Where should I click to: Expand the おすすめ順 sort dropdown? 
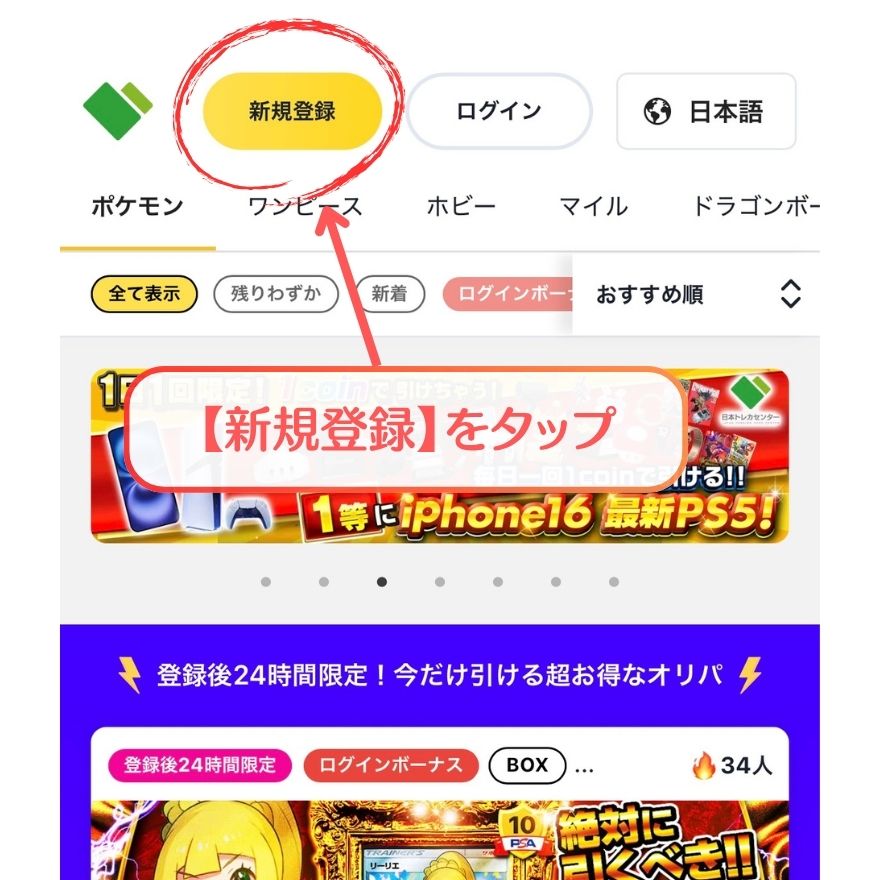(697, 294)
